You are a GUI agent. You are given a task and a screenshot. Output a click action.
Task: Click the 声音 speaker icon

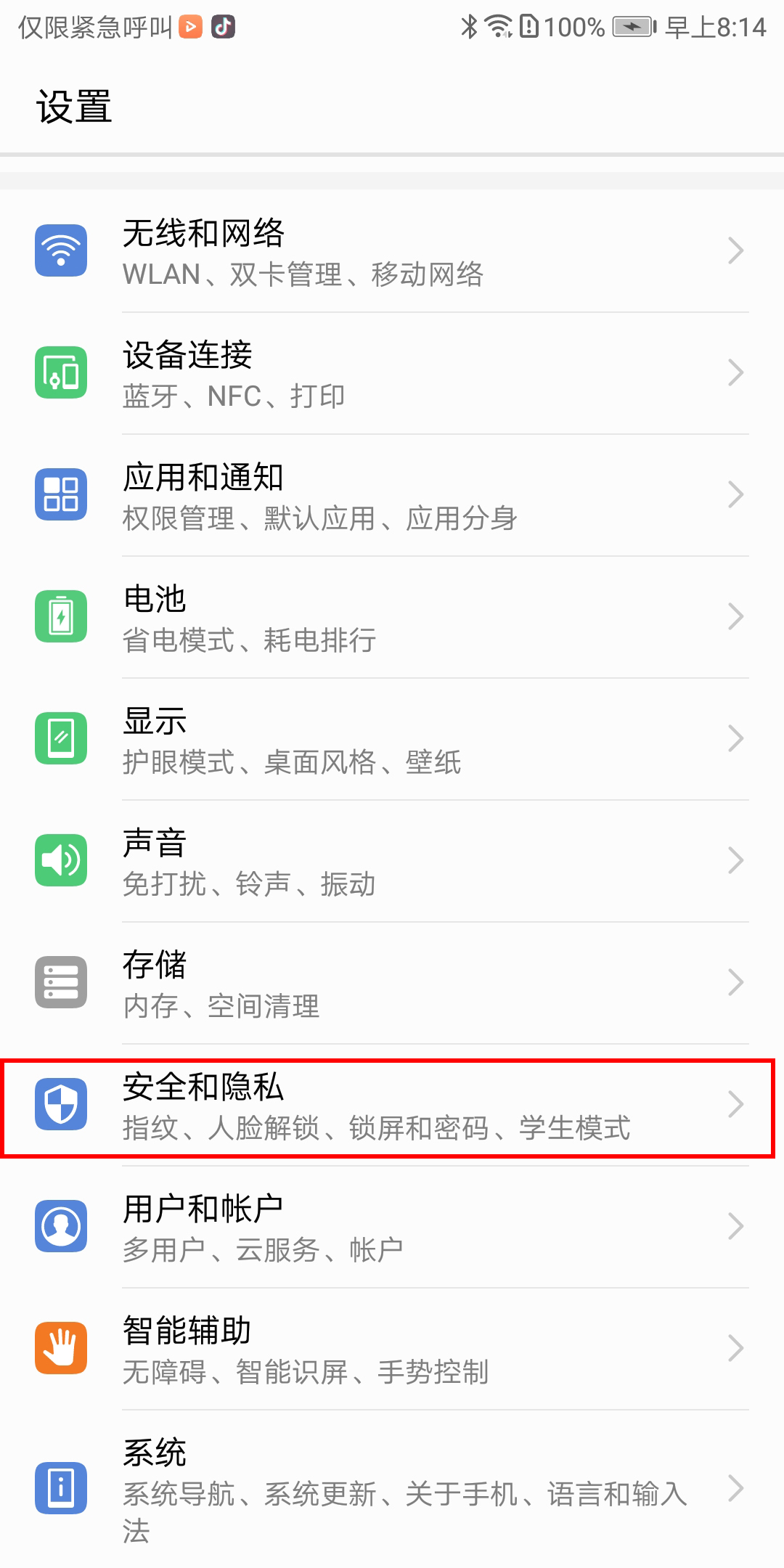point(62,860)
